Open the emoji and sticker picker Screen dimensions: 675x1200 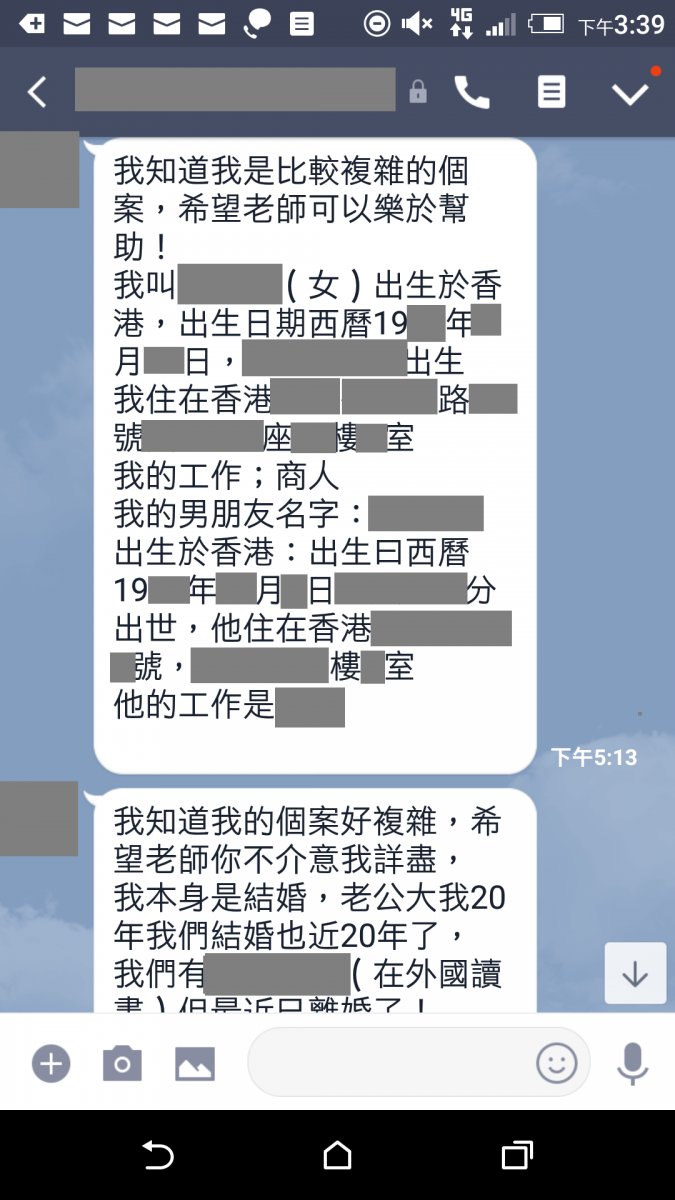click(557, 1063)
